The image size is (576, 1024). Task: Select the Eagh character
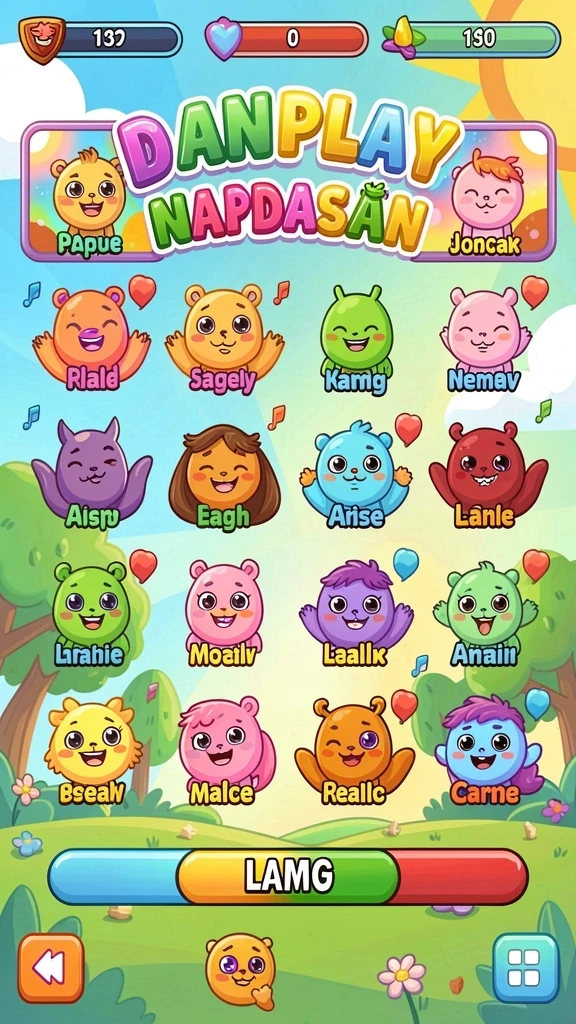coord(224,475)
